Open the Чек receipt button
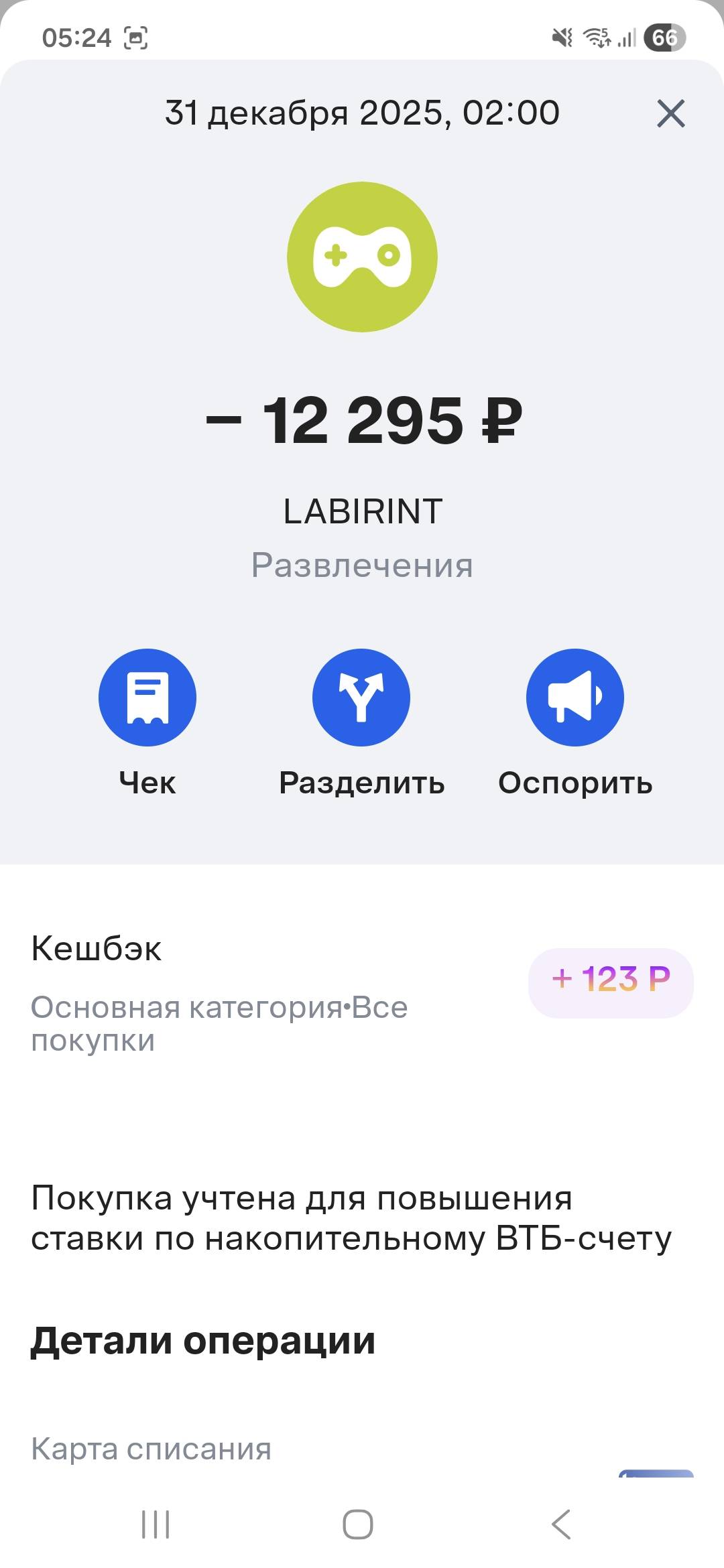Screen dimensions: 724x1568 pyautogui.click(x=147, y=698)
